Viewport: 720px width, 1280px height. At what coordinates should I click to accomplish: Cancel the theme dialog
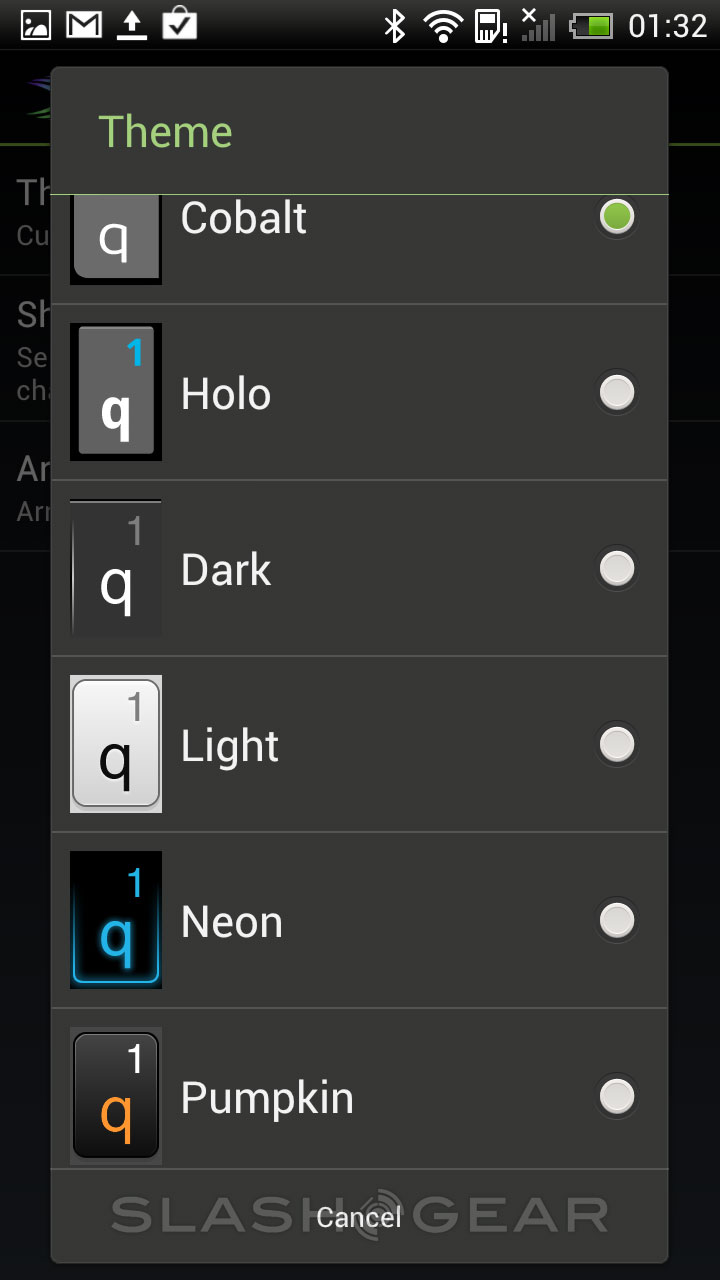359,1217
